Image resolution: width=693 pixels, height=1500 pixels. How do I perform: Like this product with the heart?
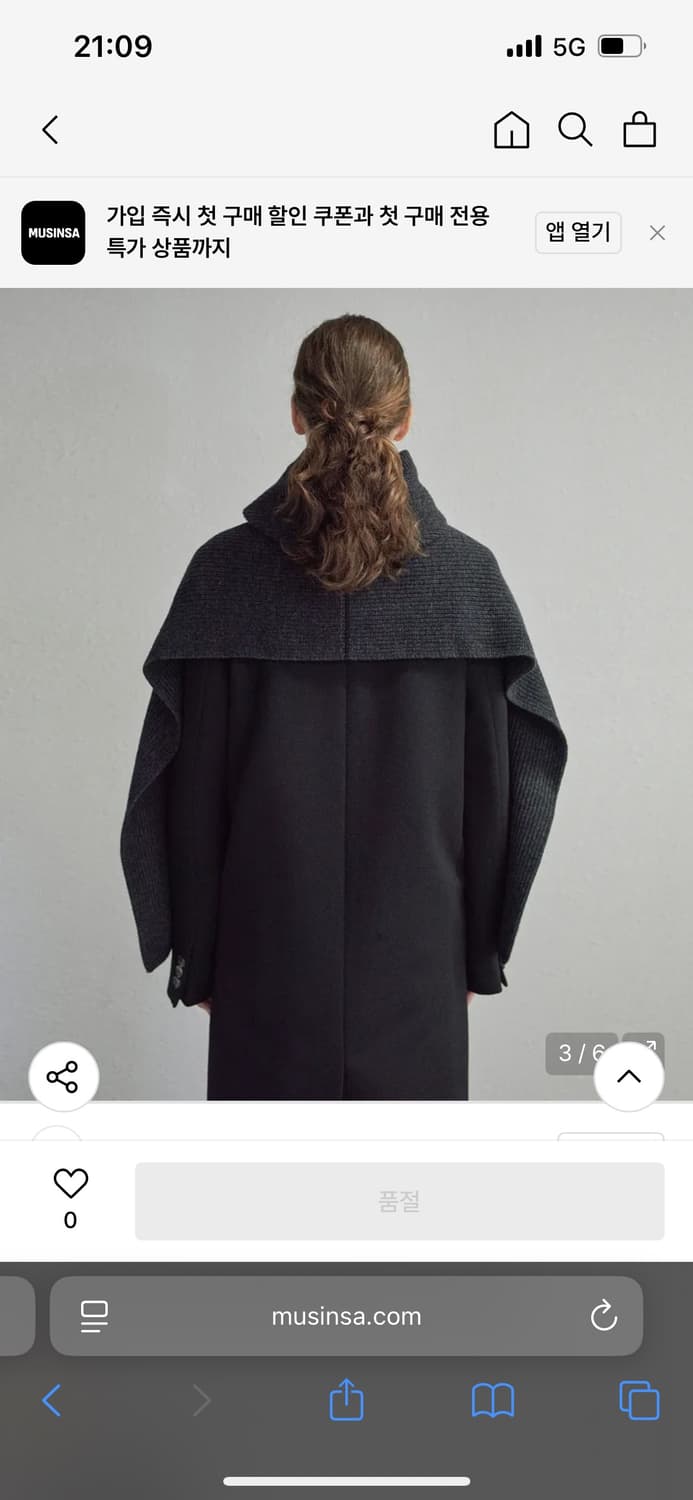pos(70,1184)
